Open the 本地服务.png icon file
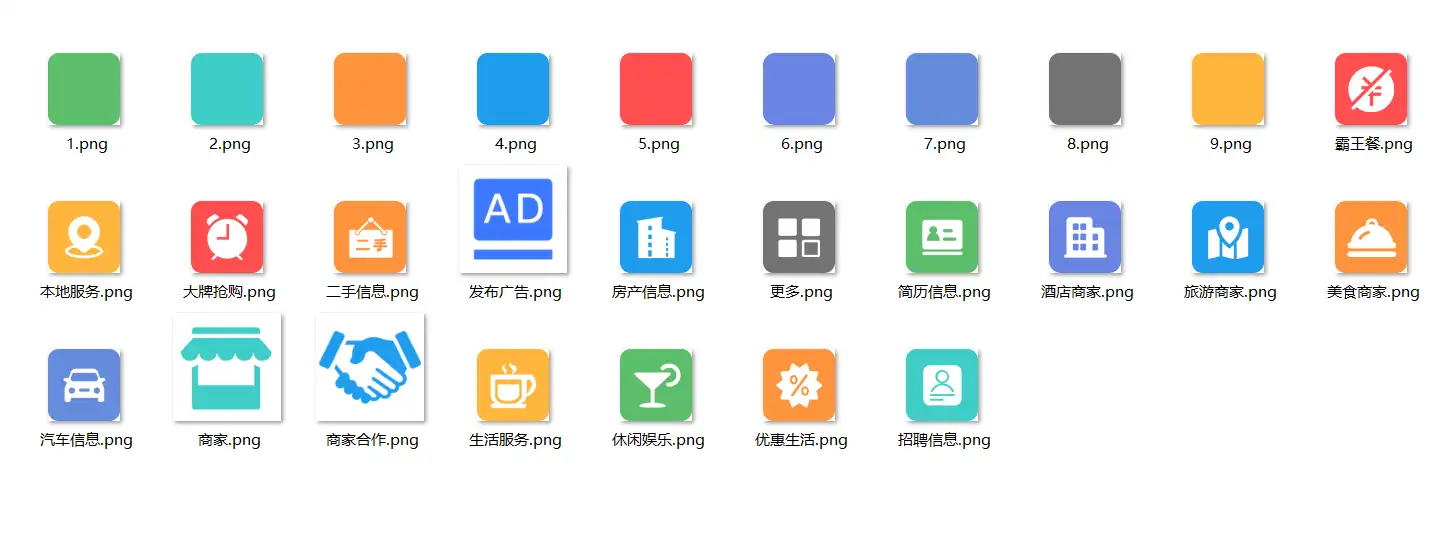Viewport: 1446px width, 540px height. pos(84,238)
